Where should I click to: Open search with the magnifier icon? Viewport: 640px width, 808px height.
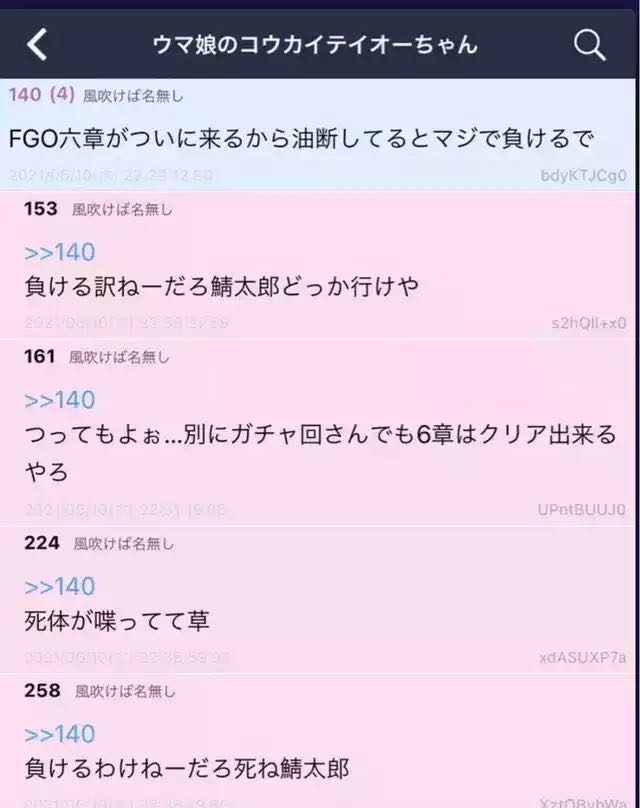pos(590,44)
